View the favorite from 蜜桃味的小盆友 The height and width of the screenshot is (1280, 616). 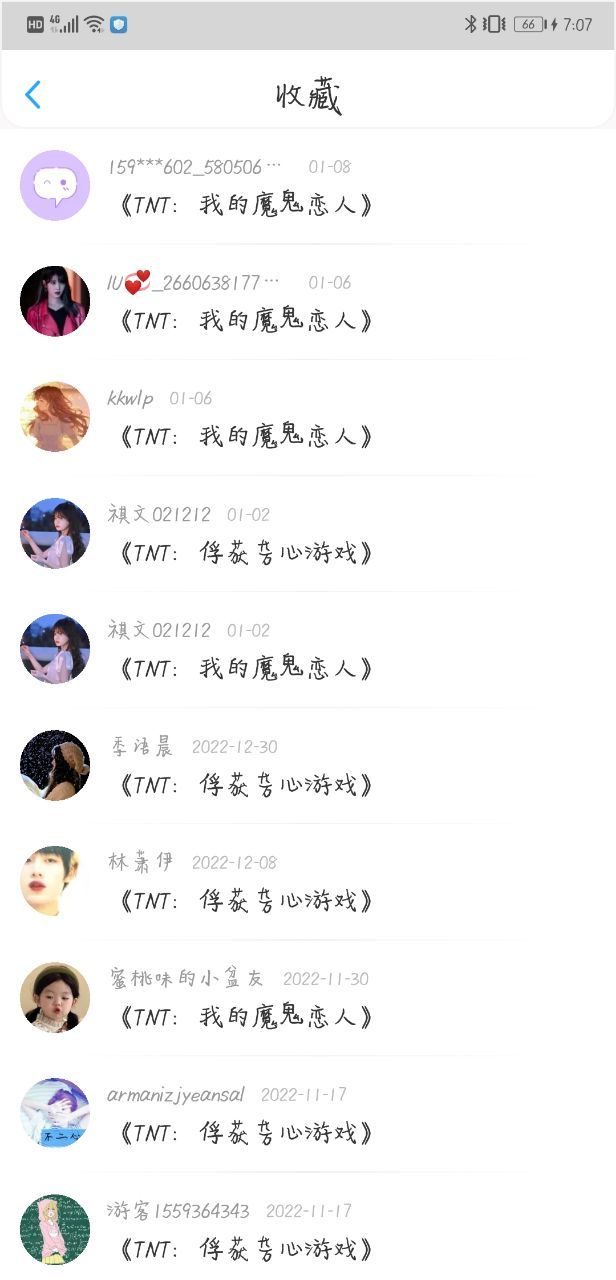[x=246, y=1017]
